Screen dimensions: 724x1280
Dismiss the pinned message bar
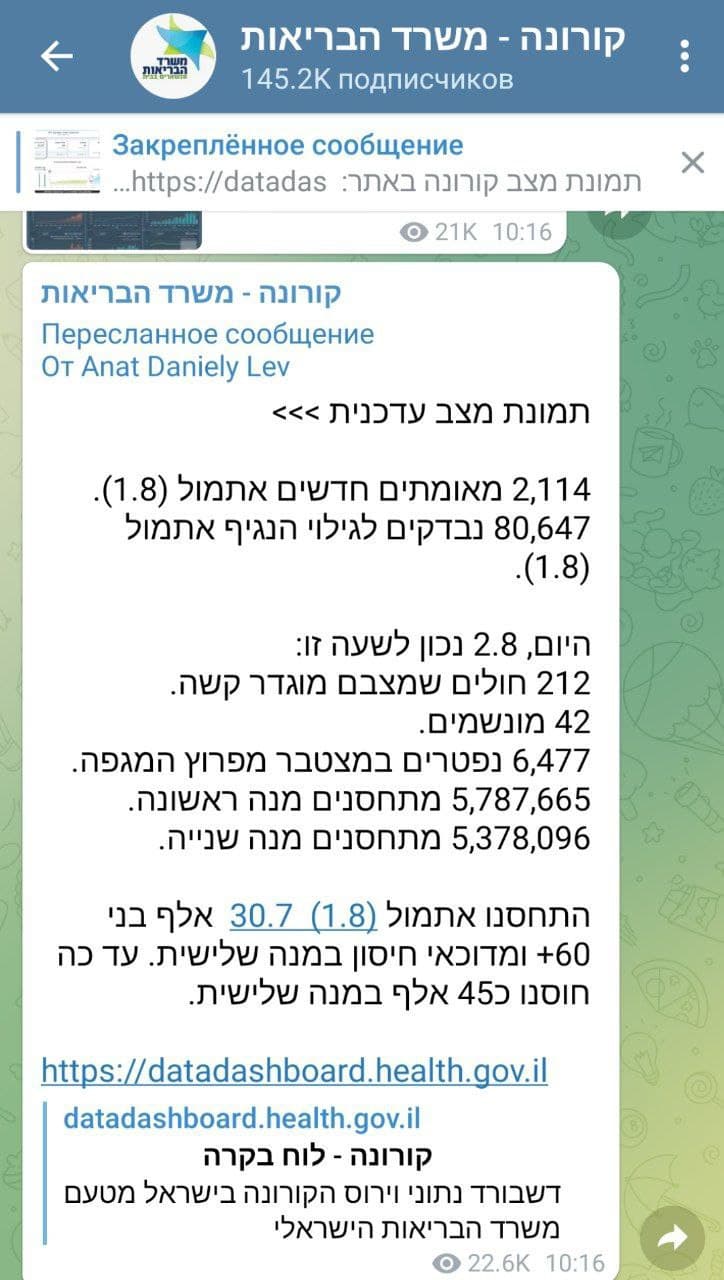click(x=692, y=163)
